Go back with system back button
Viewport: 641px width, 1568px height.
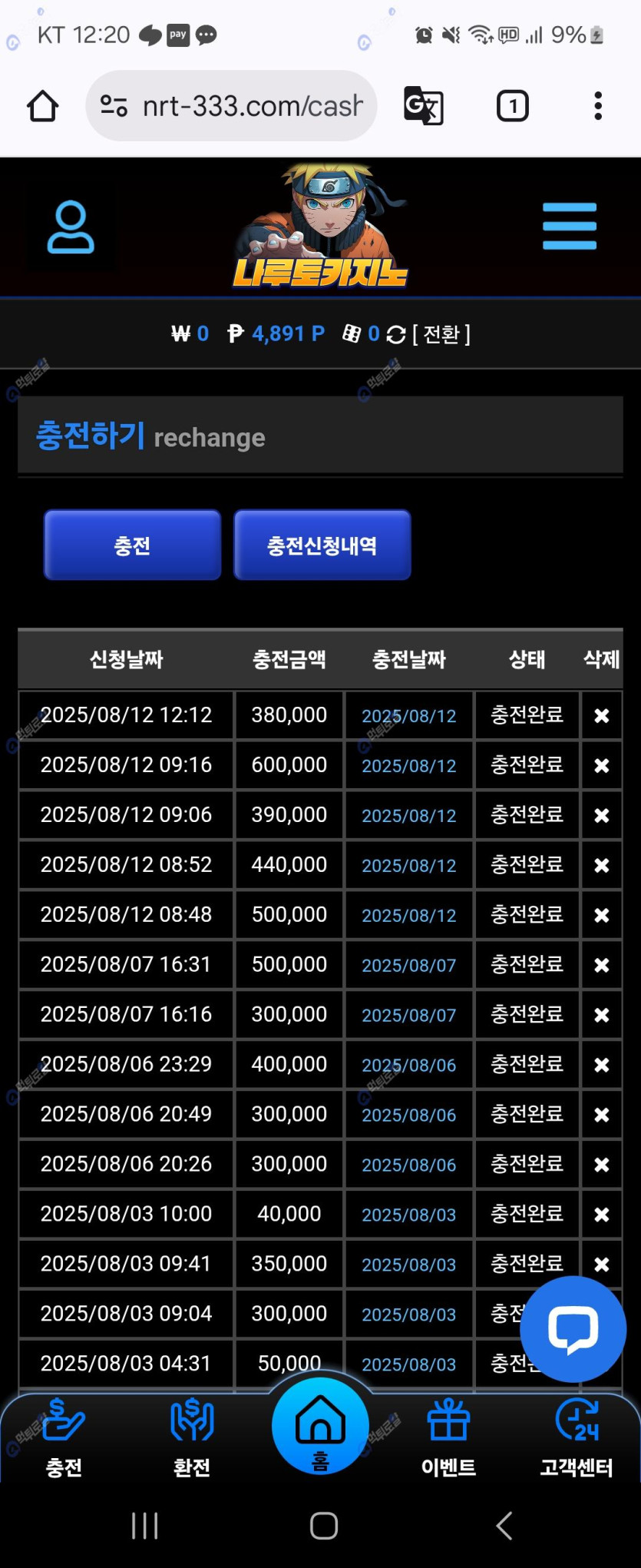pos(504,1526)
